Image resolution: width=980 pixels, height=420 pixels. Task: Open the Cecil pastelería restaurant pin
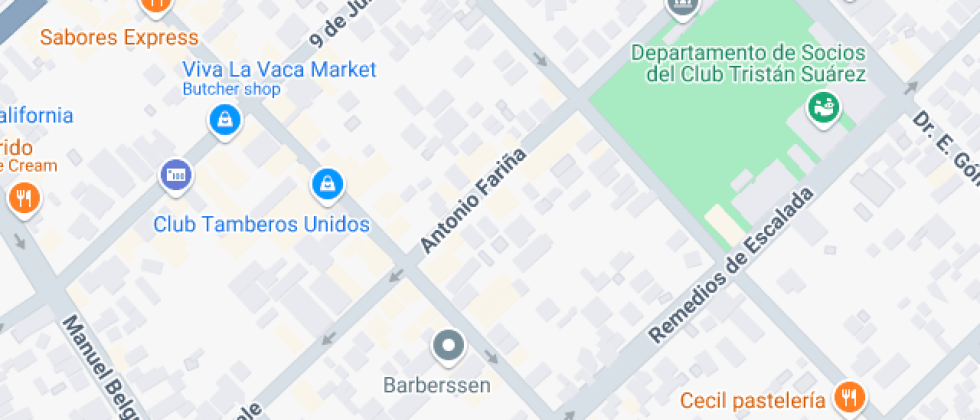pos(849,397)
